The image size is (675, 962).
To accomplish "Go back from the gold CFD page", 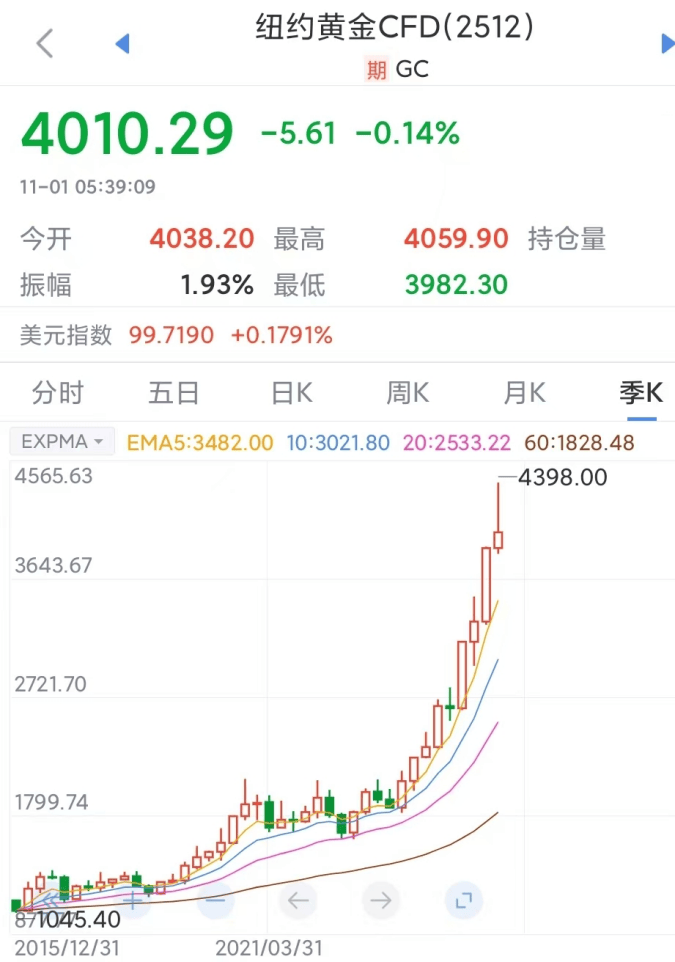I will point(44,43).
